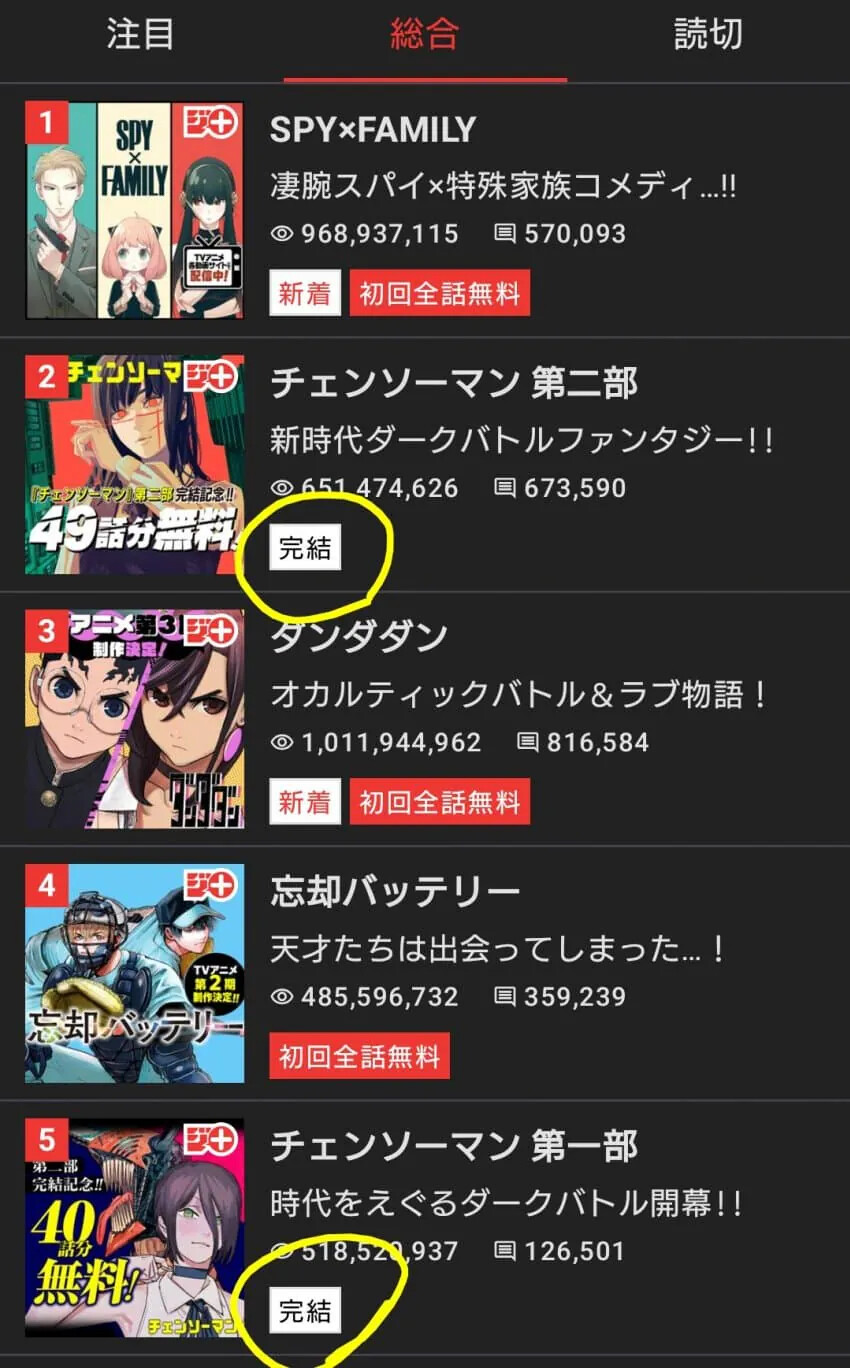Switch to the 読切 tab

[708, 35]
